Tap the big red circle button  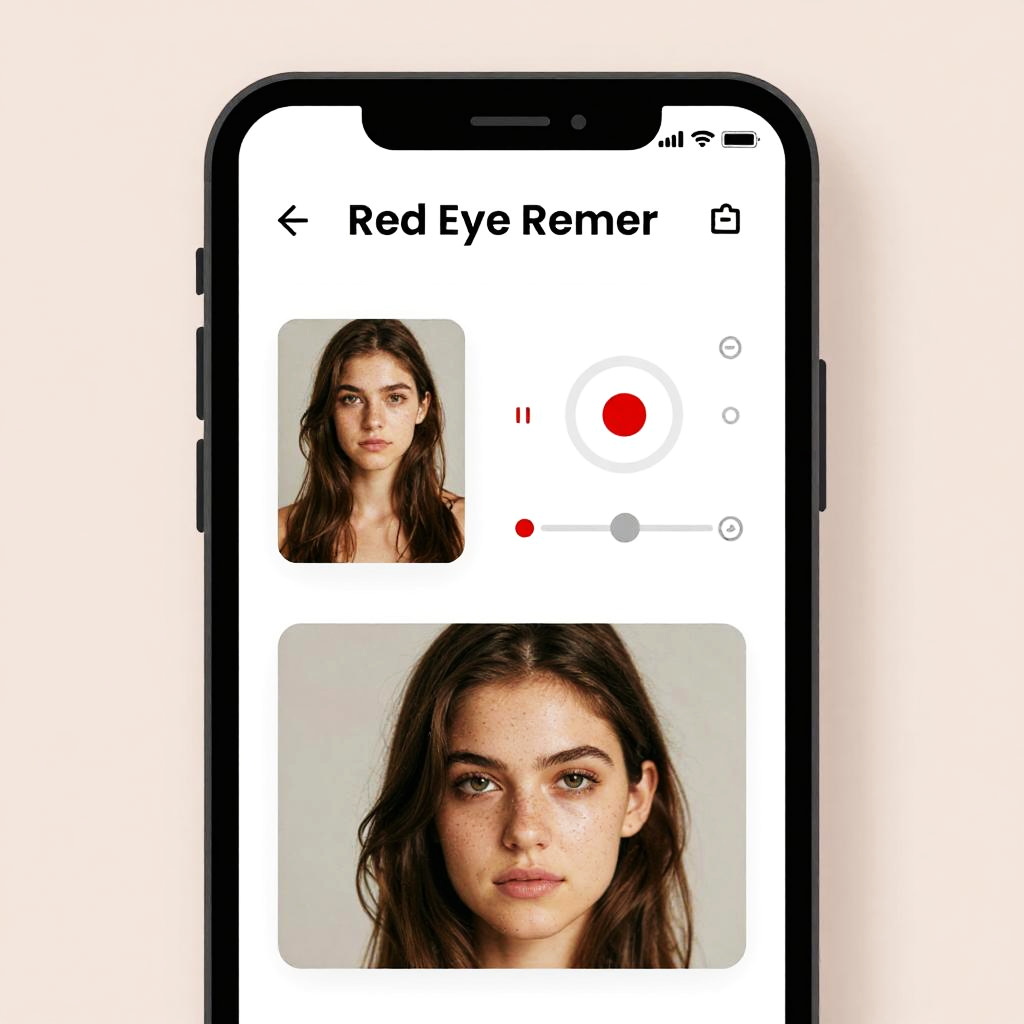[x=624, y=414]
